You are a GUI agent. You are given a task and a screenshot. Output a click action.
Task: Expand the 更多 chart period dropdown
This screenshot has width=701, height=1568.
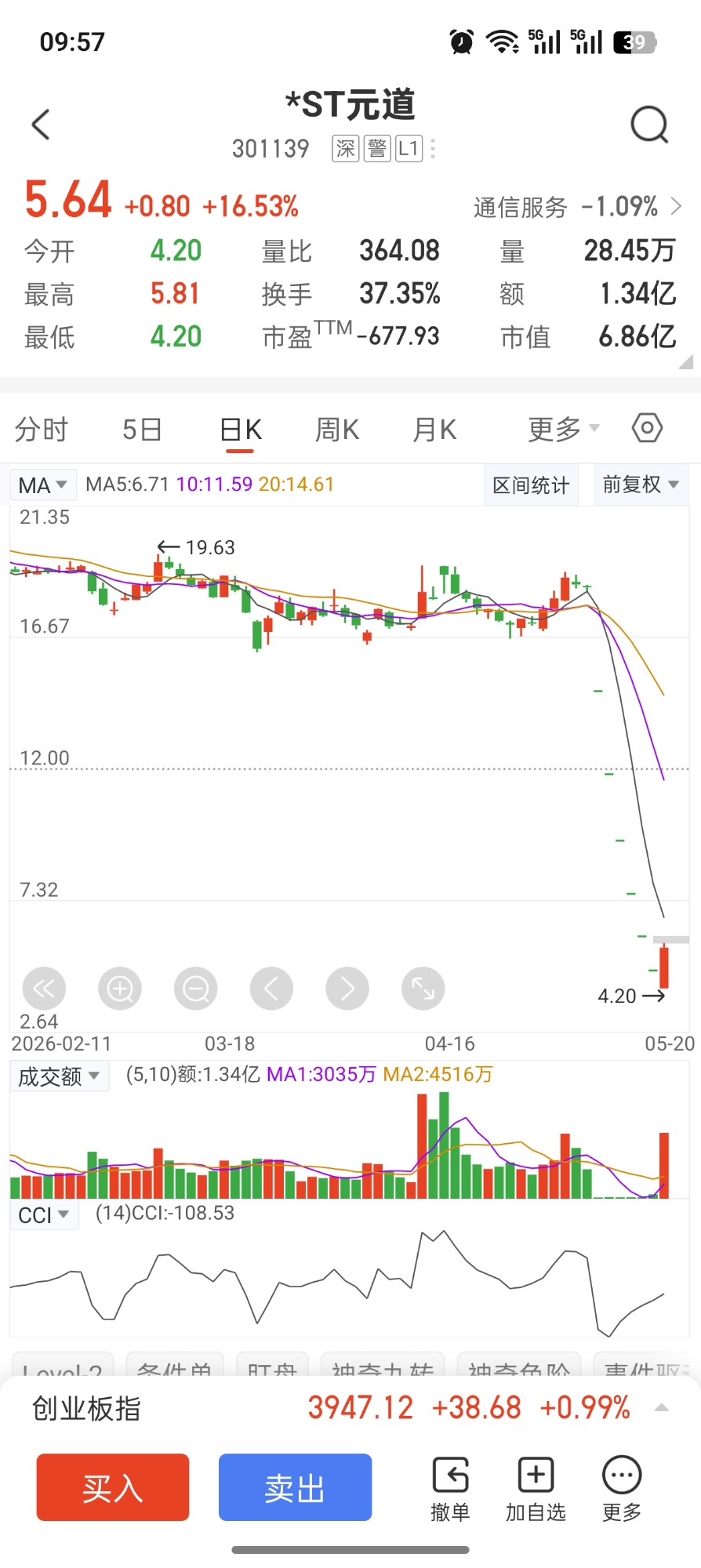click(563, 429)
